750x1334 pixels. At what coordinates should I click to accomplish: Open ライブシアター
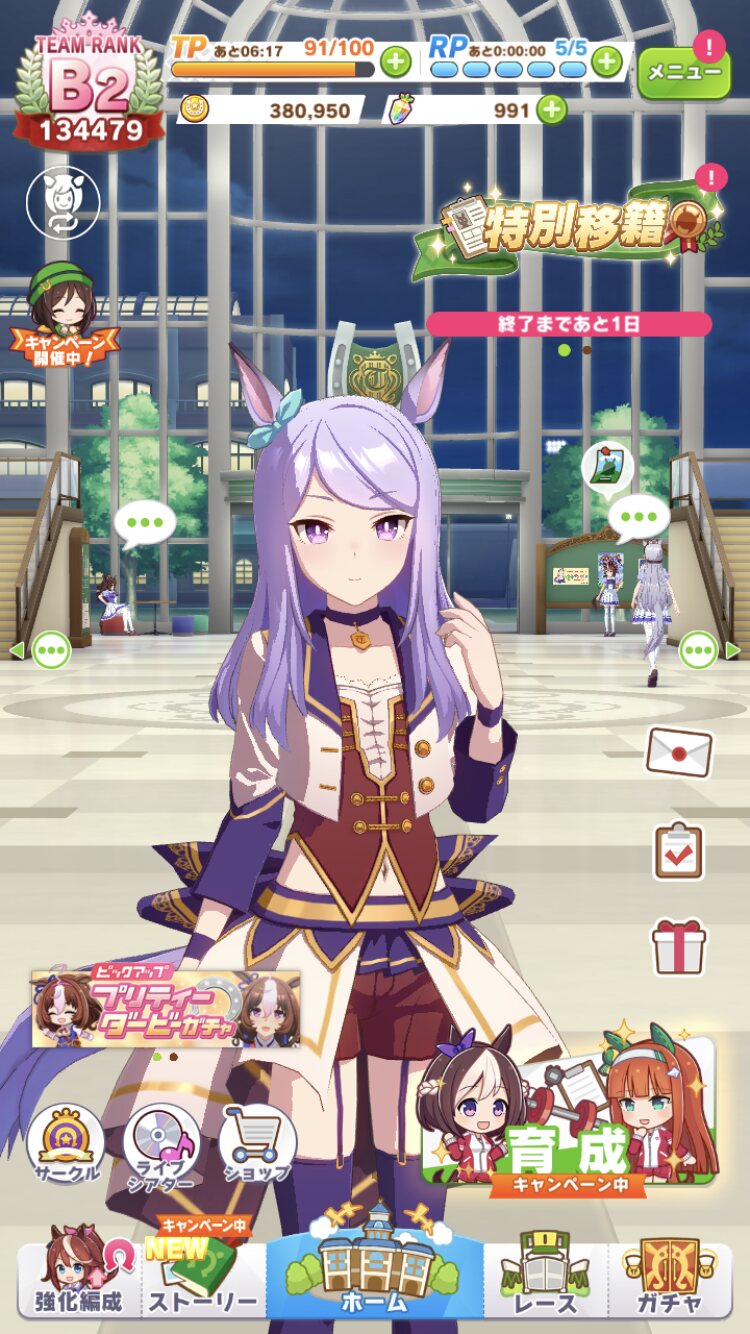tap(161, 1147)
